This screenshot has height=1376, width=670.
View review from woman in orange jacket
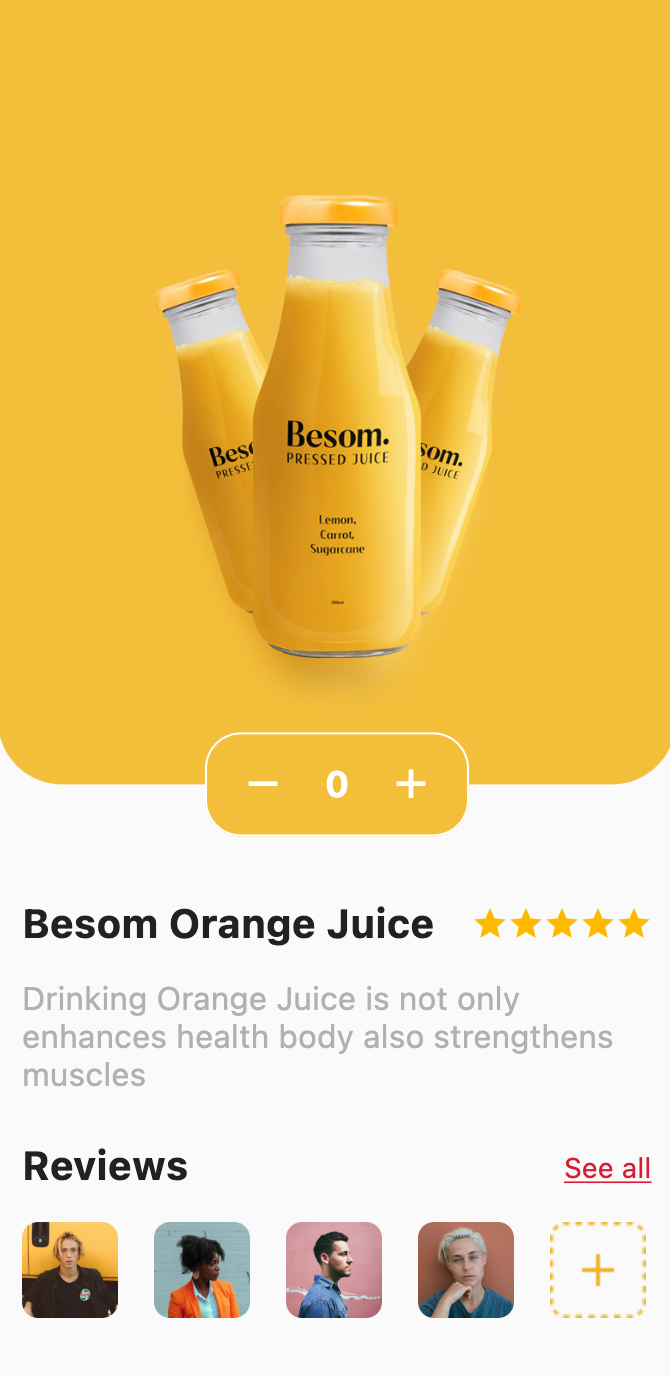[x=202, y=1270]
